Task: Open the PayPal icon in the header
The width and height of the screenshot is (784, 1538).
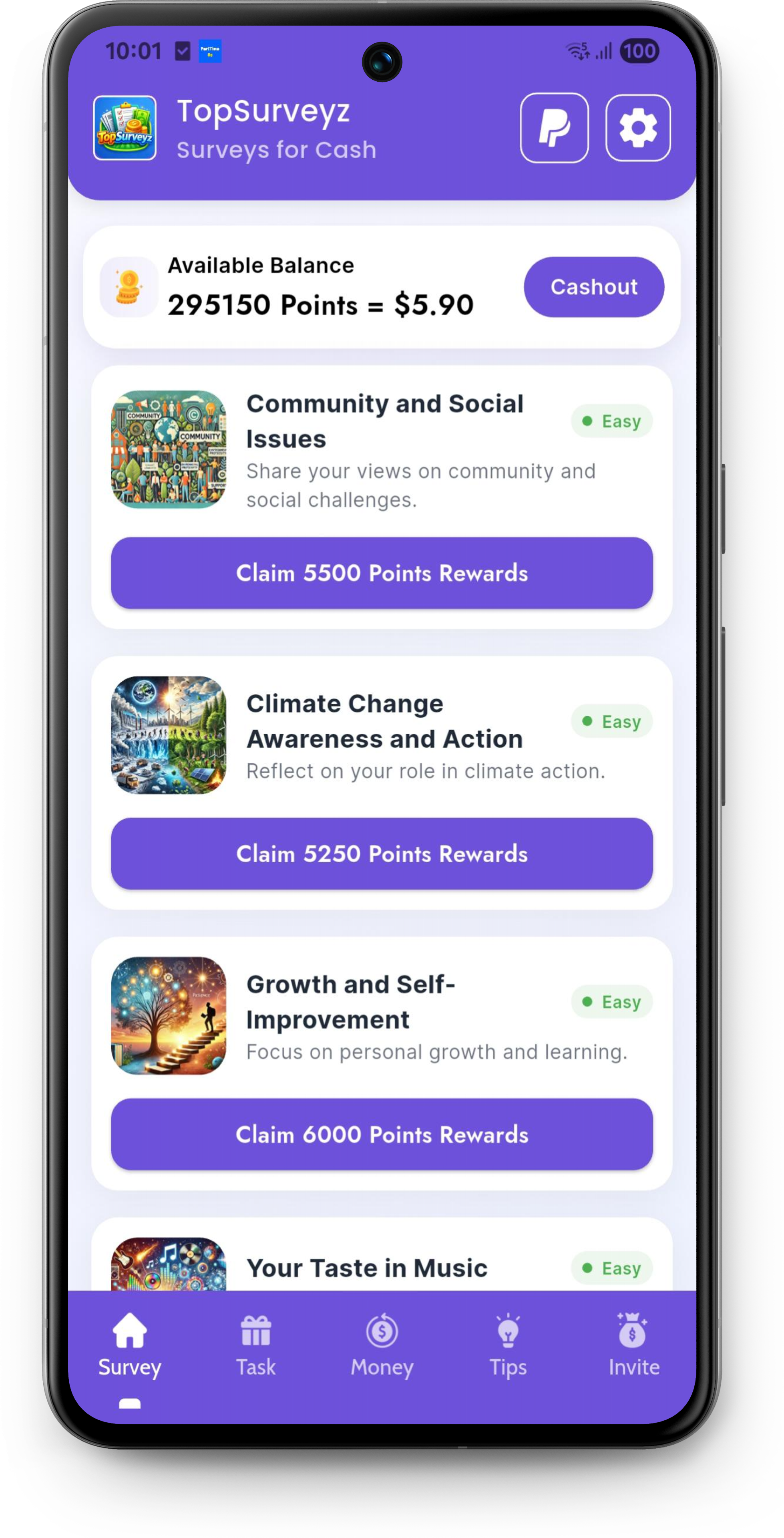Action: [x=553, y=128]
